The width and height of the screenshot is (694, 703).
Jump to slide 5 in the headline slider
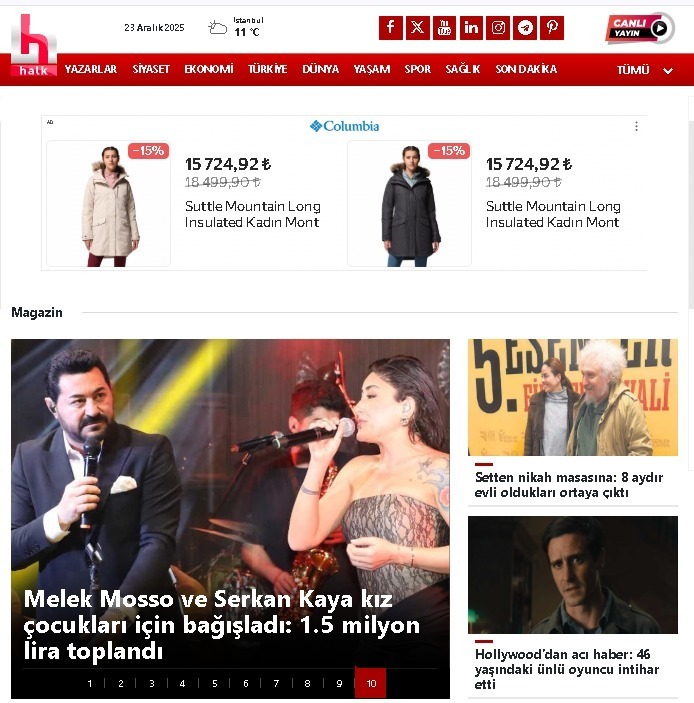[214, 684]
